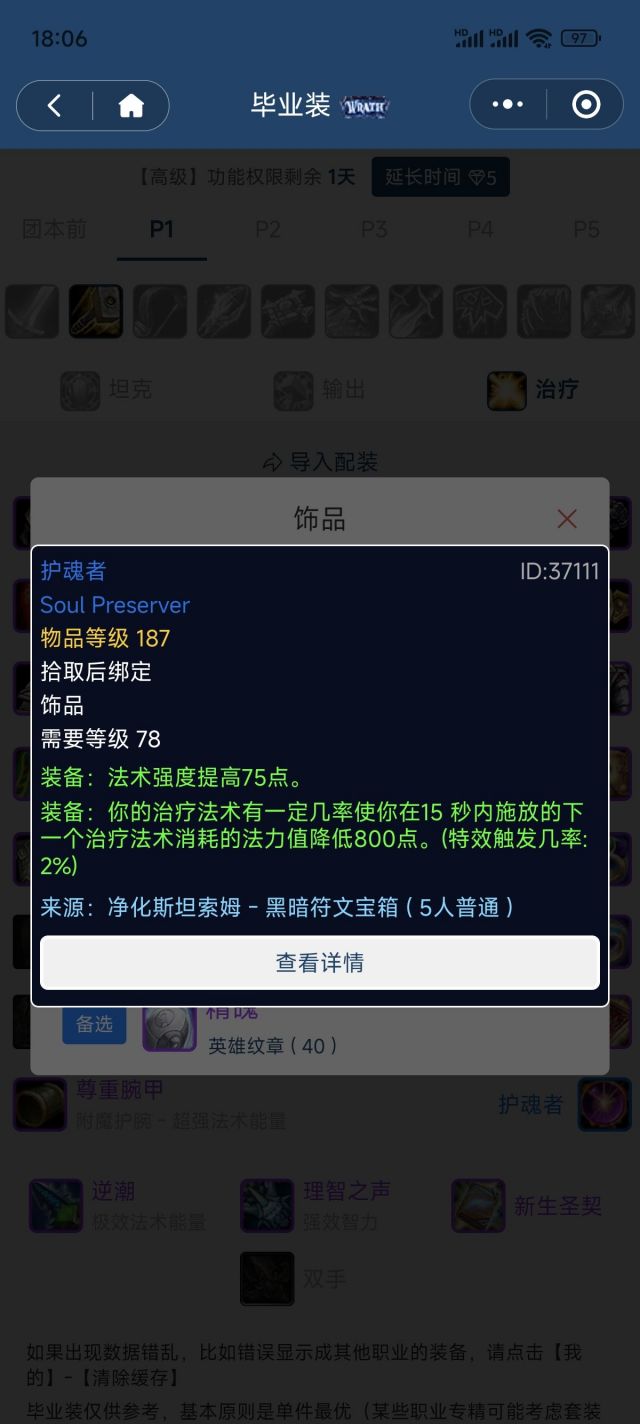This screenshot has width=640, height=1424.
Task: Tap the 查看详情 button
Action: pos(320,963)
